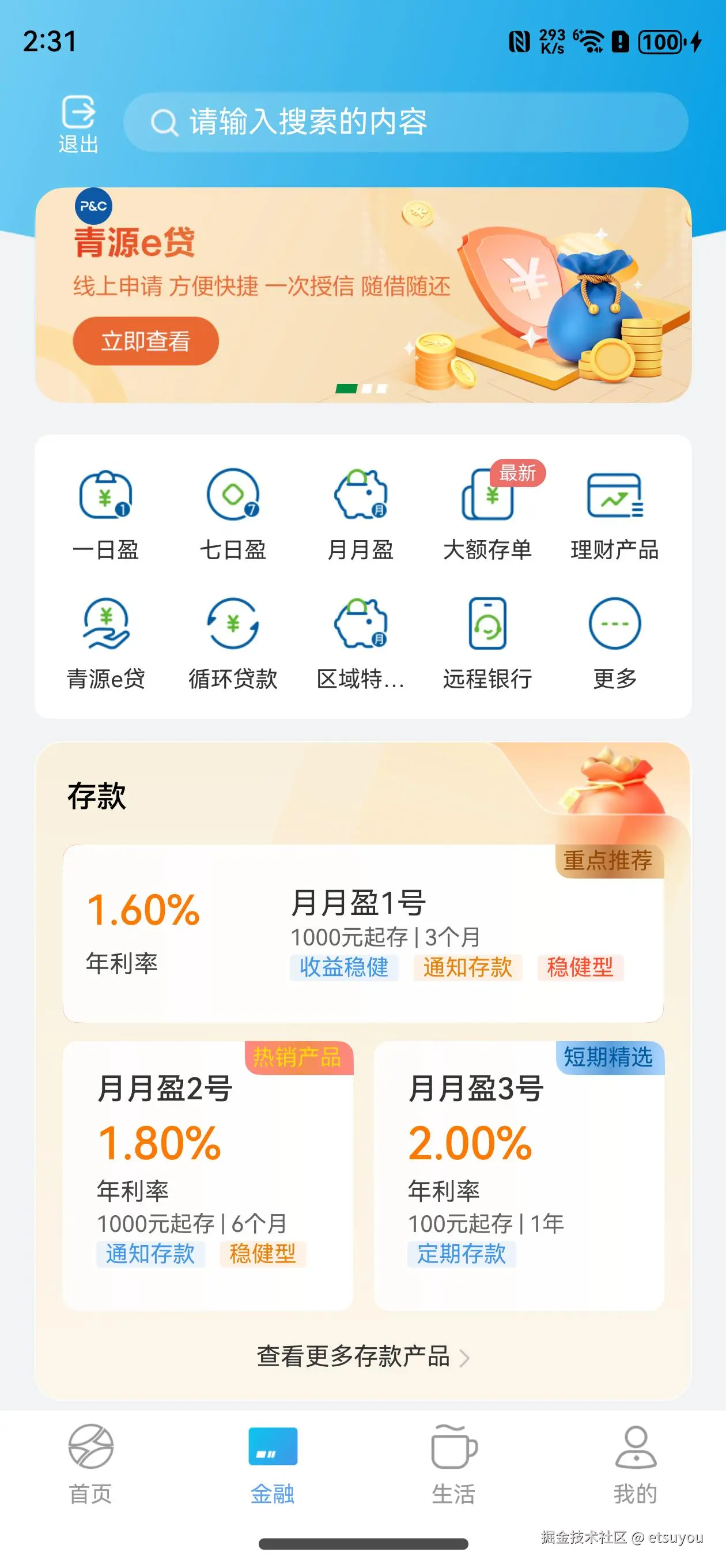Open 理财产品

coord(615,514)
